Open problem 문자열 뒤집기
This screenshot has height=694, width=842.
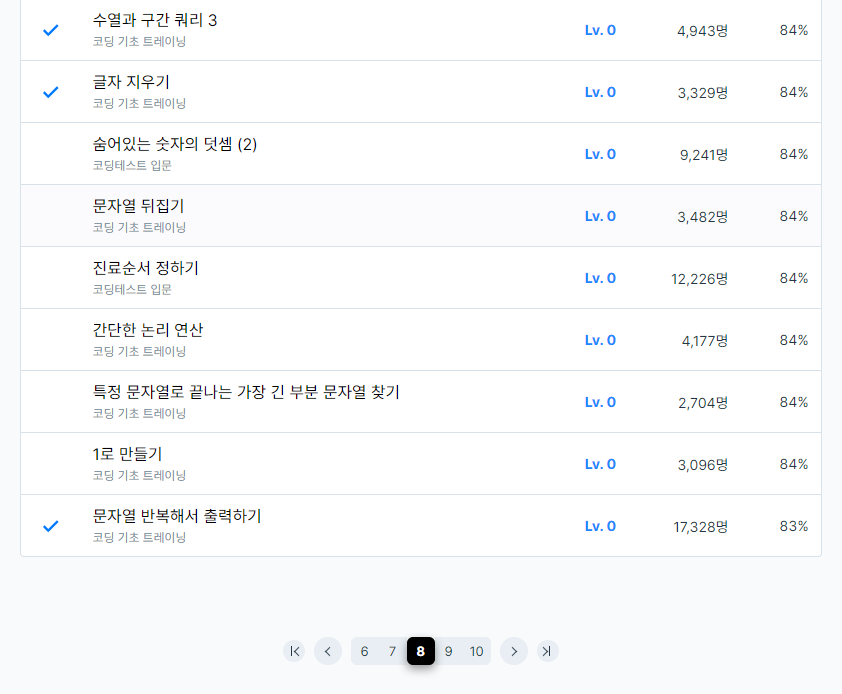[x=138, y=206]
